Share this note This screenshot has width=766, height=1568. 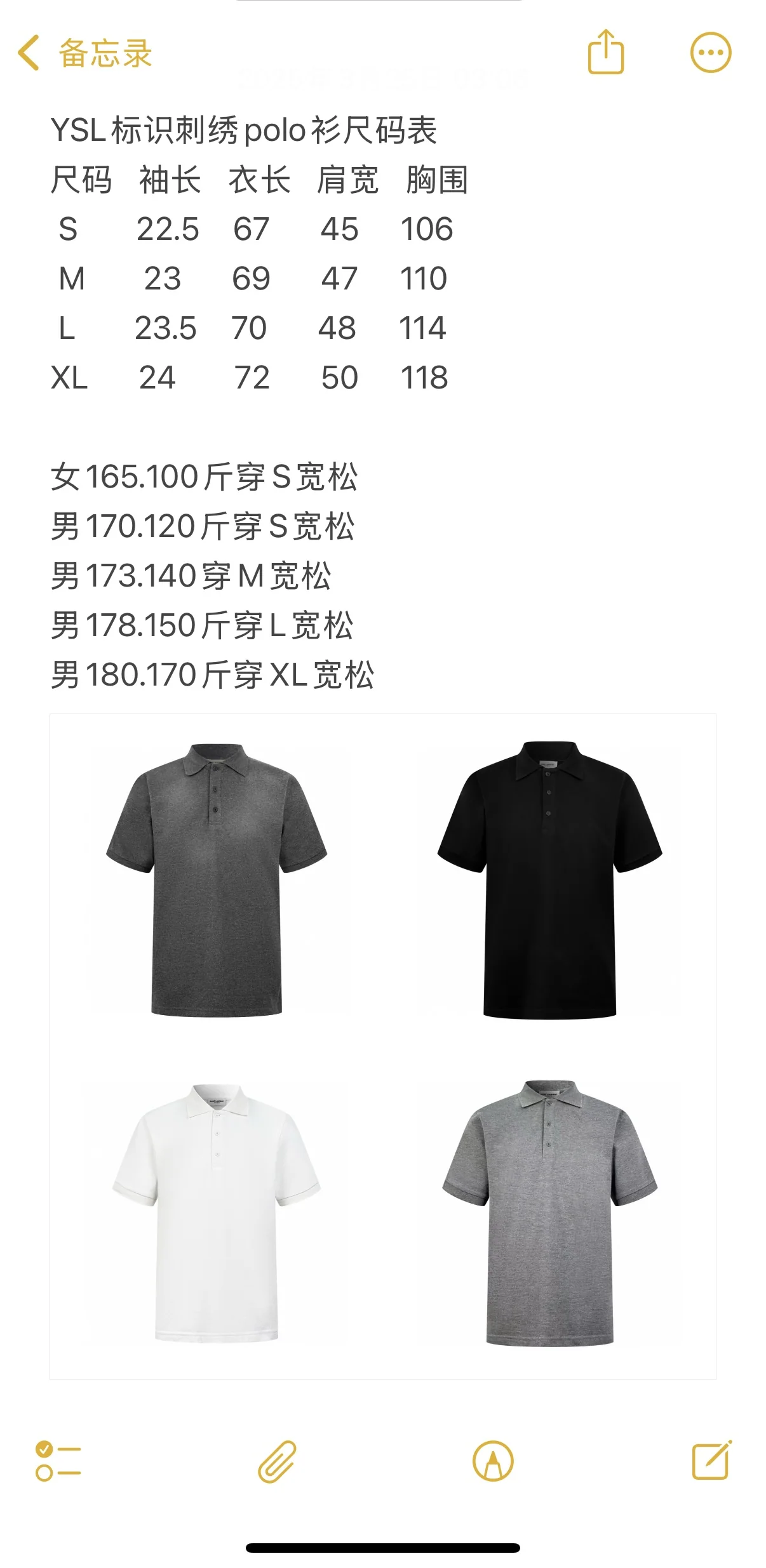pos(606,51)
